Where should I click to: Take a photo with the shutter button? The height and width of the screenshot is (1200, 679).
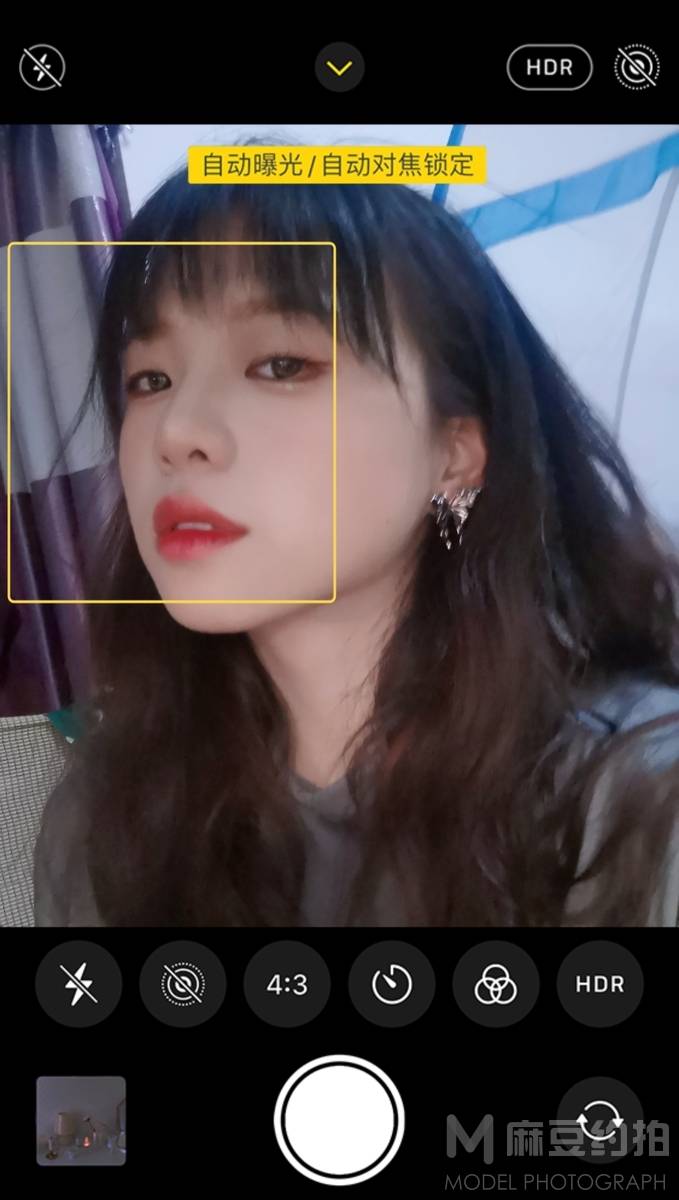tap(339, 1119)
